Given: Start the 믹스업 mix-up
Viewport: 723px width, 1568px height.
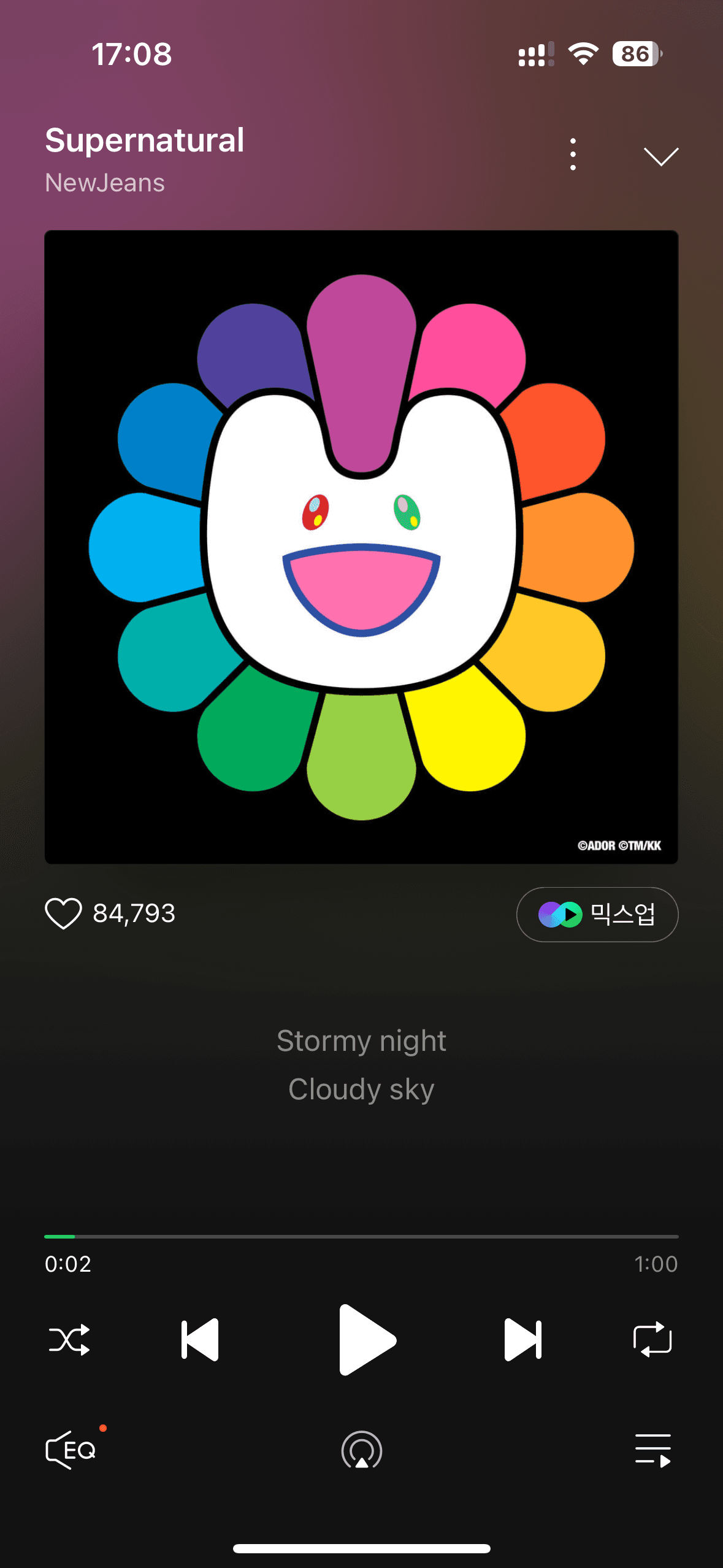Looking at the screenshot, I should [597, 914].
